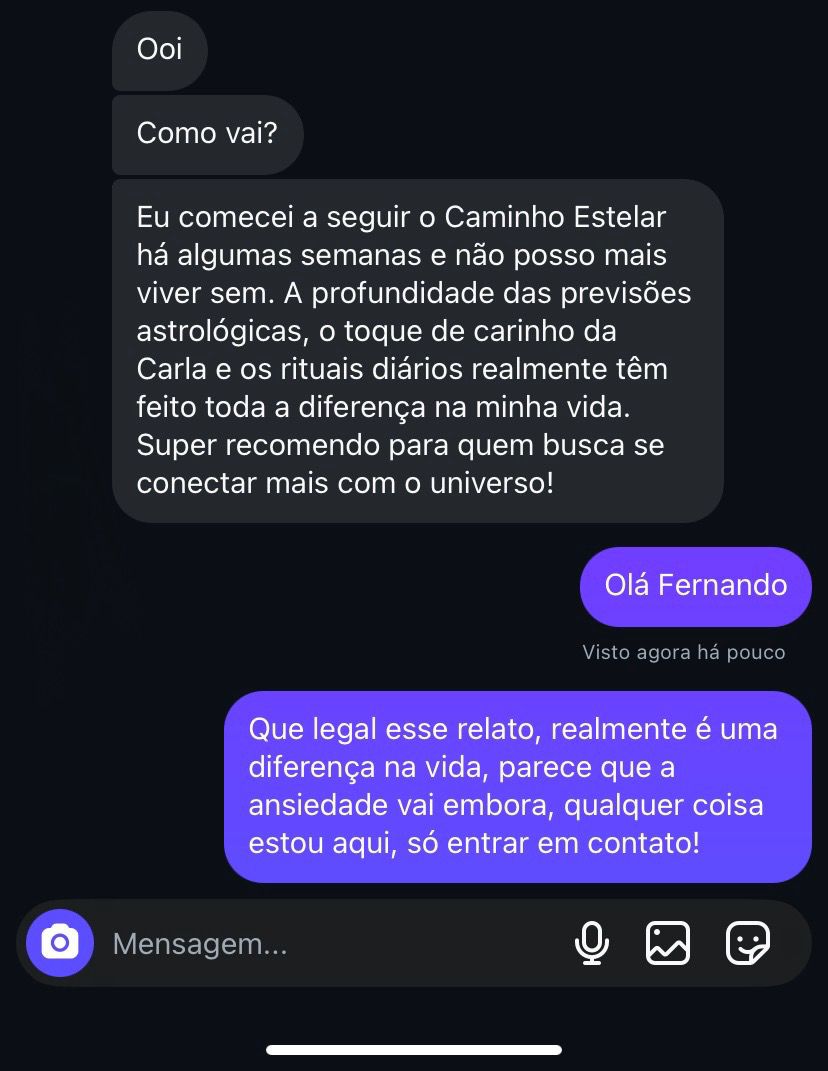Open the camera from the message bar
The height and width of the screenshot is (1071, 828).
[x=60, y=942]
